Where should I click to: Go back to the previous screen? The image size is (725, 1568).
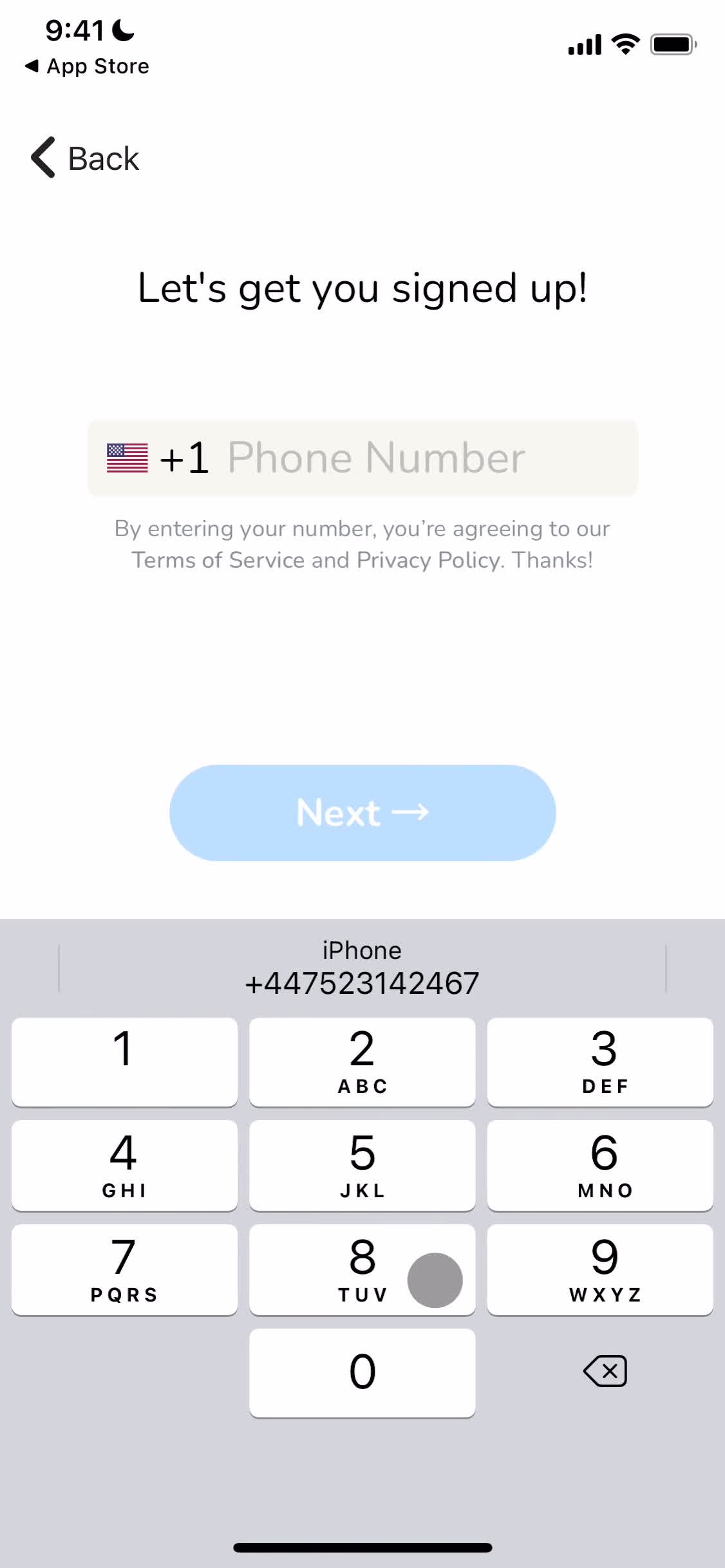tap(85, 158)
